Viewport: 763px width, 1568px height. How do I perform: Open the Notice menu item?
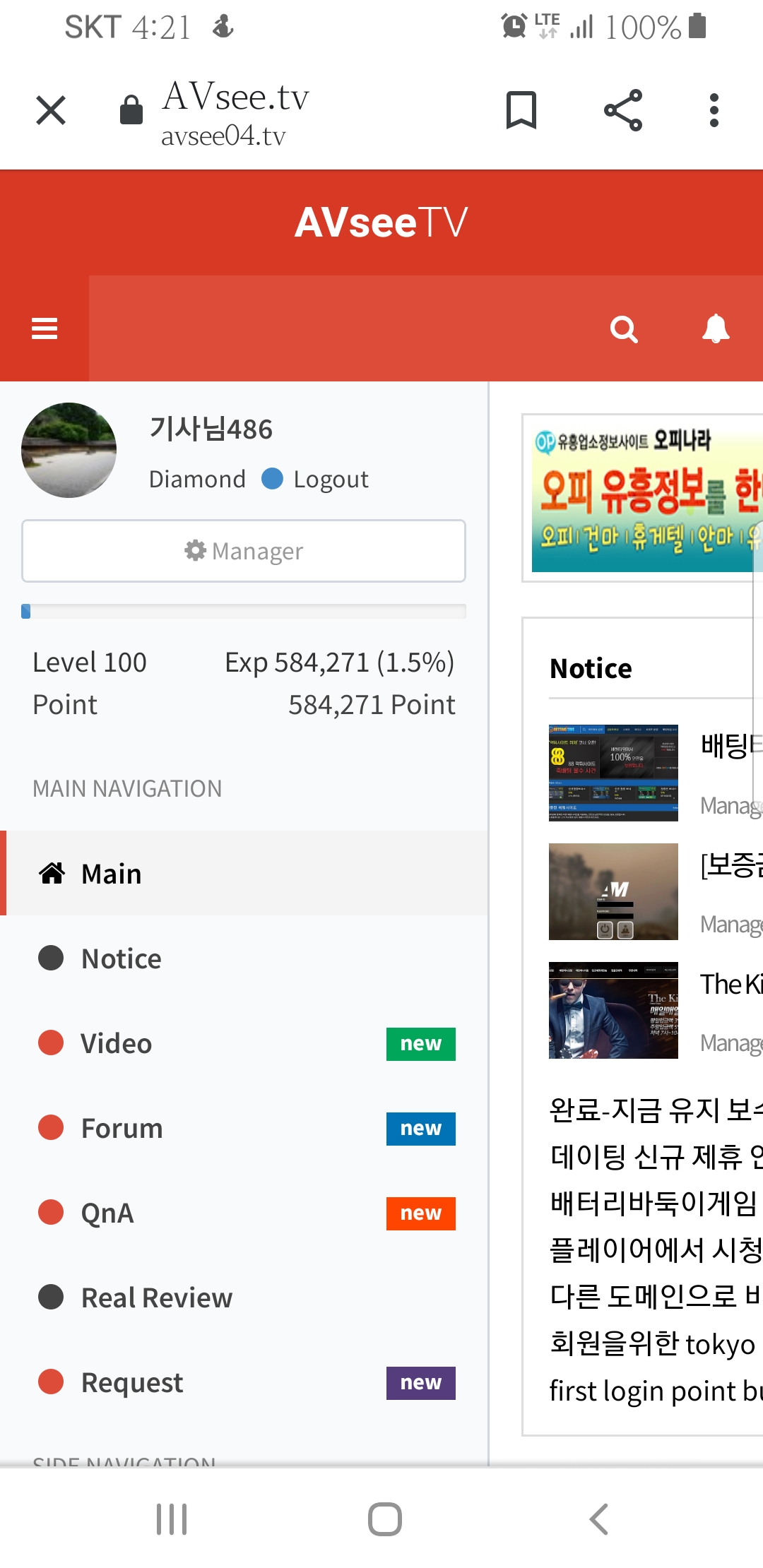[x=244, y=958]
